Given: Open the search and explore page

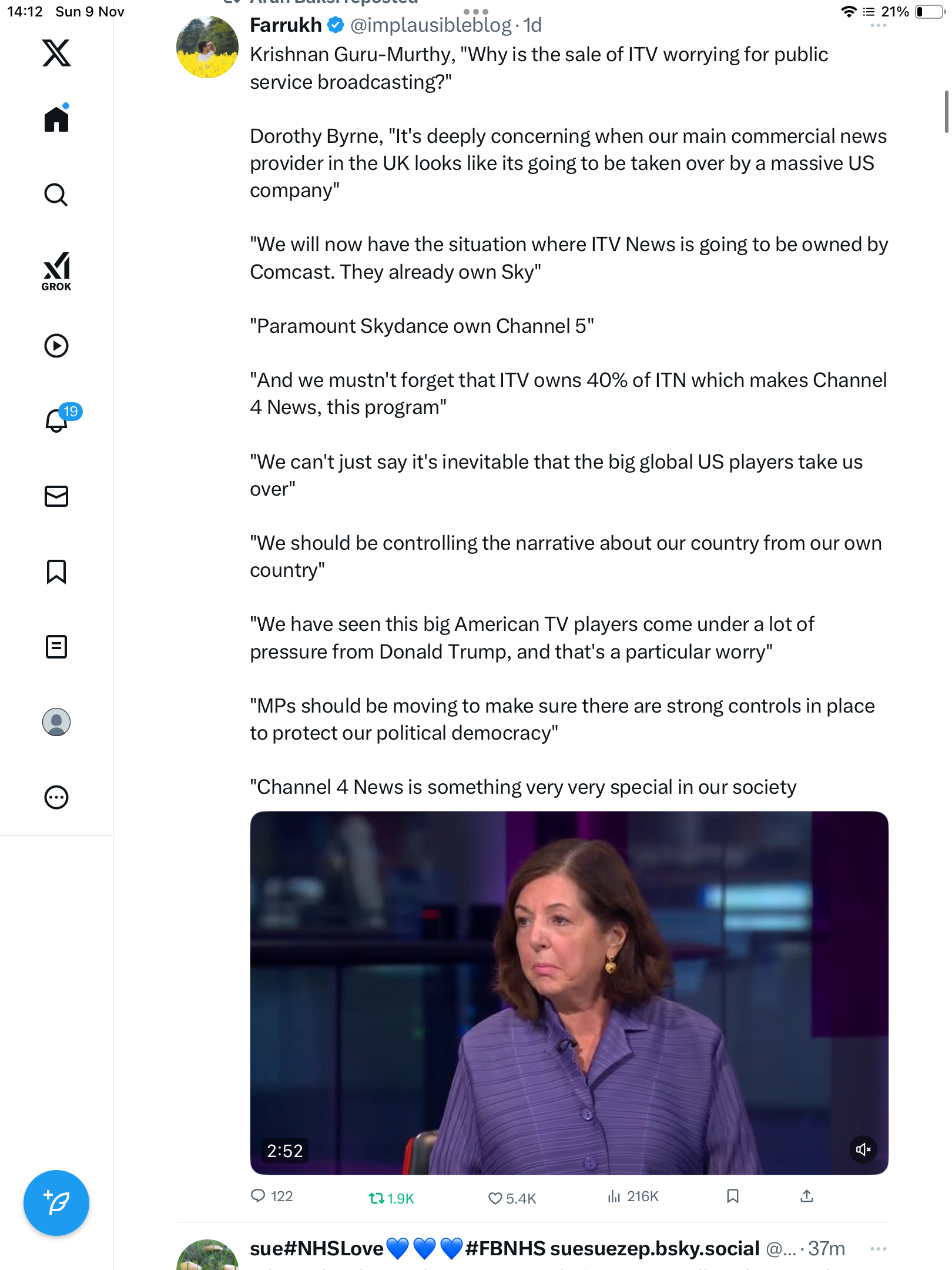Looking at the screenshot, I should (x=56, y=195).
